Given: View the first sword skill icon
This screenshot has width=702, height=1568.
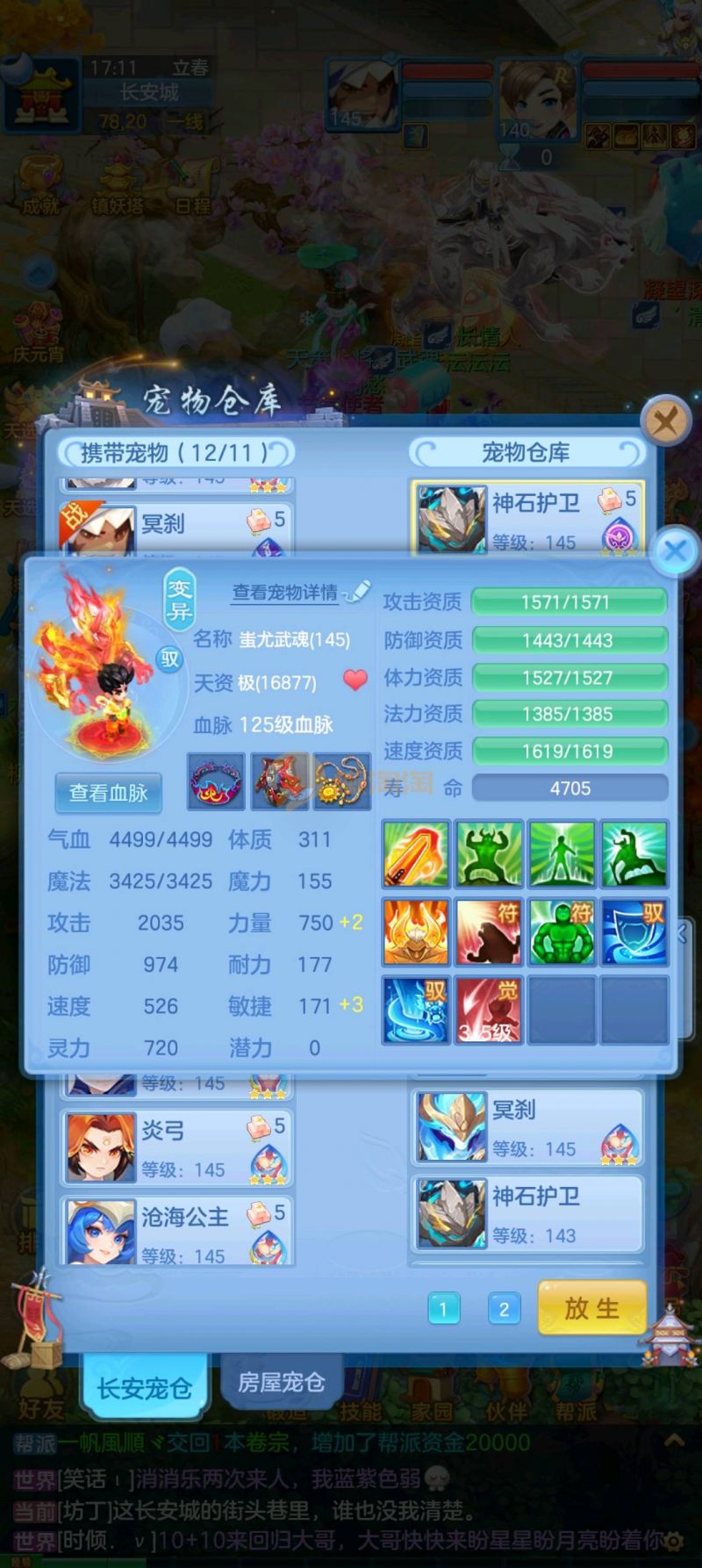Looking at the screenshot, I should 416,853.
